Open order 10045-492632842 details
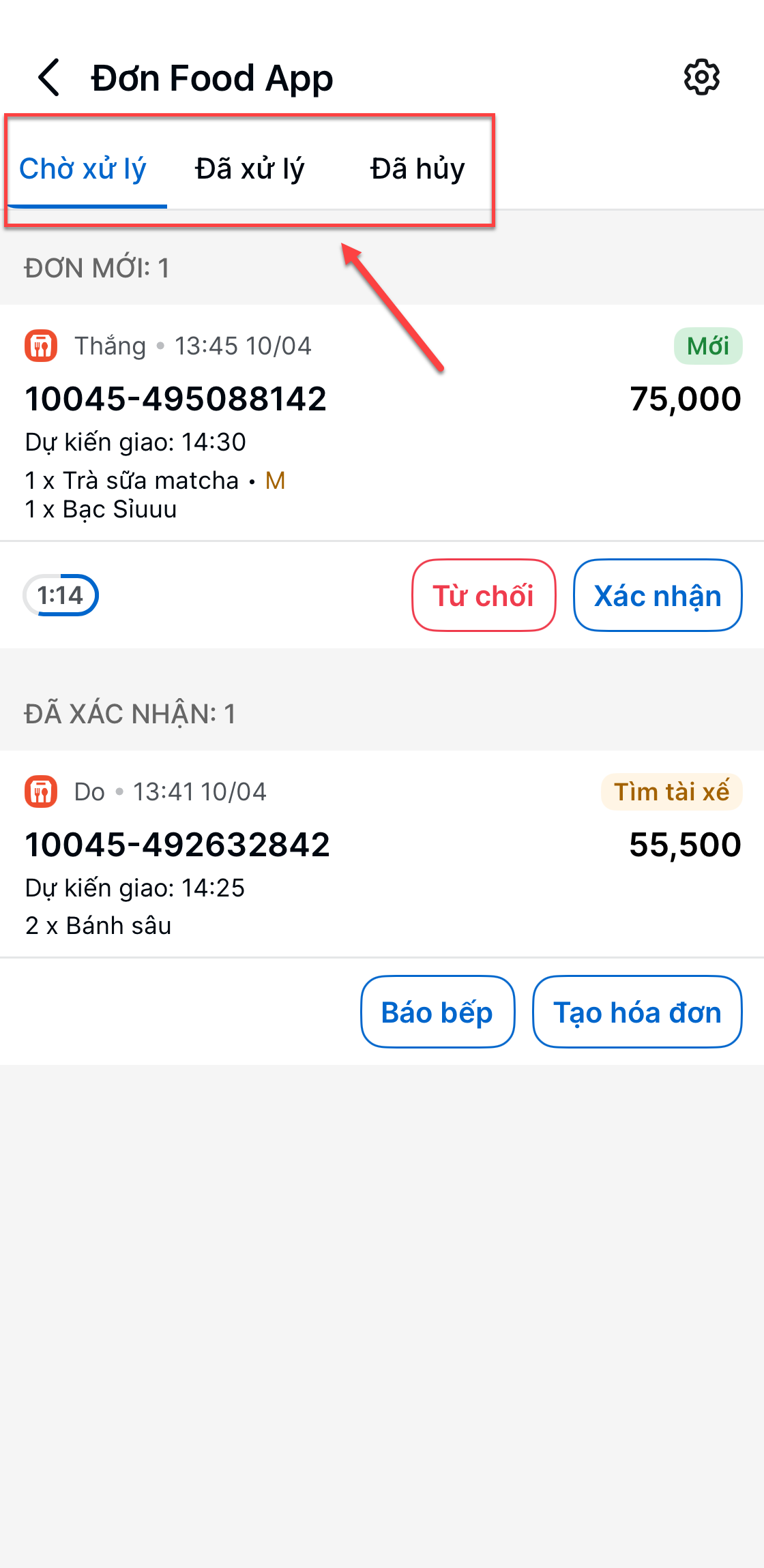The image size is (764, 1568). tap(382, 854)
